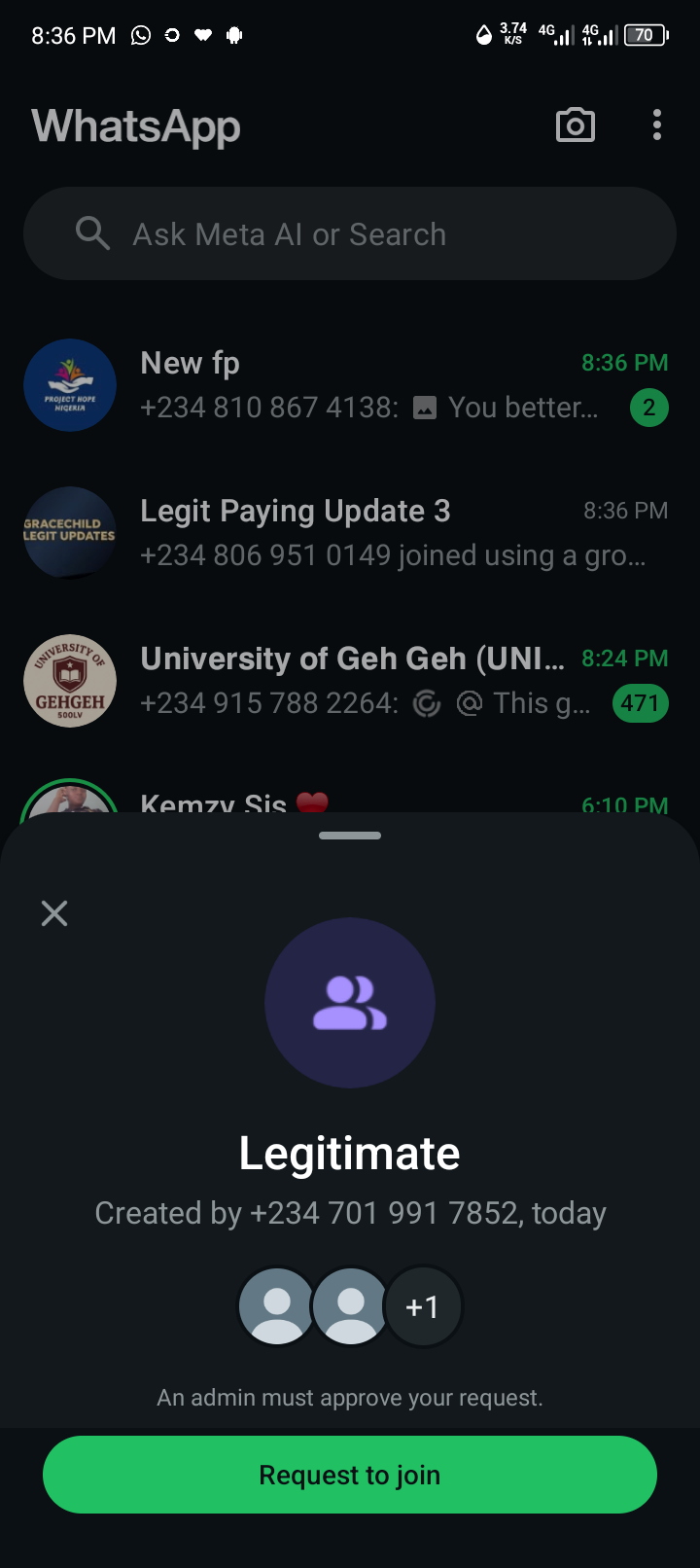Screen dimensions: 700x1568
Task: View the University of Geh Geh profile picture
Action: [70, 681]
